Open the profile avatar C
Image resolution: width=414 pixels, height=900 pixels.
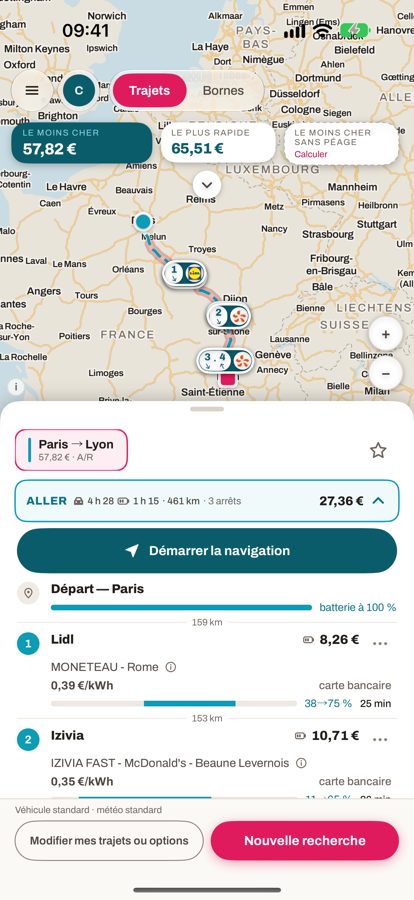pyautogui.click(x=79, y=91)
